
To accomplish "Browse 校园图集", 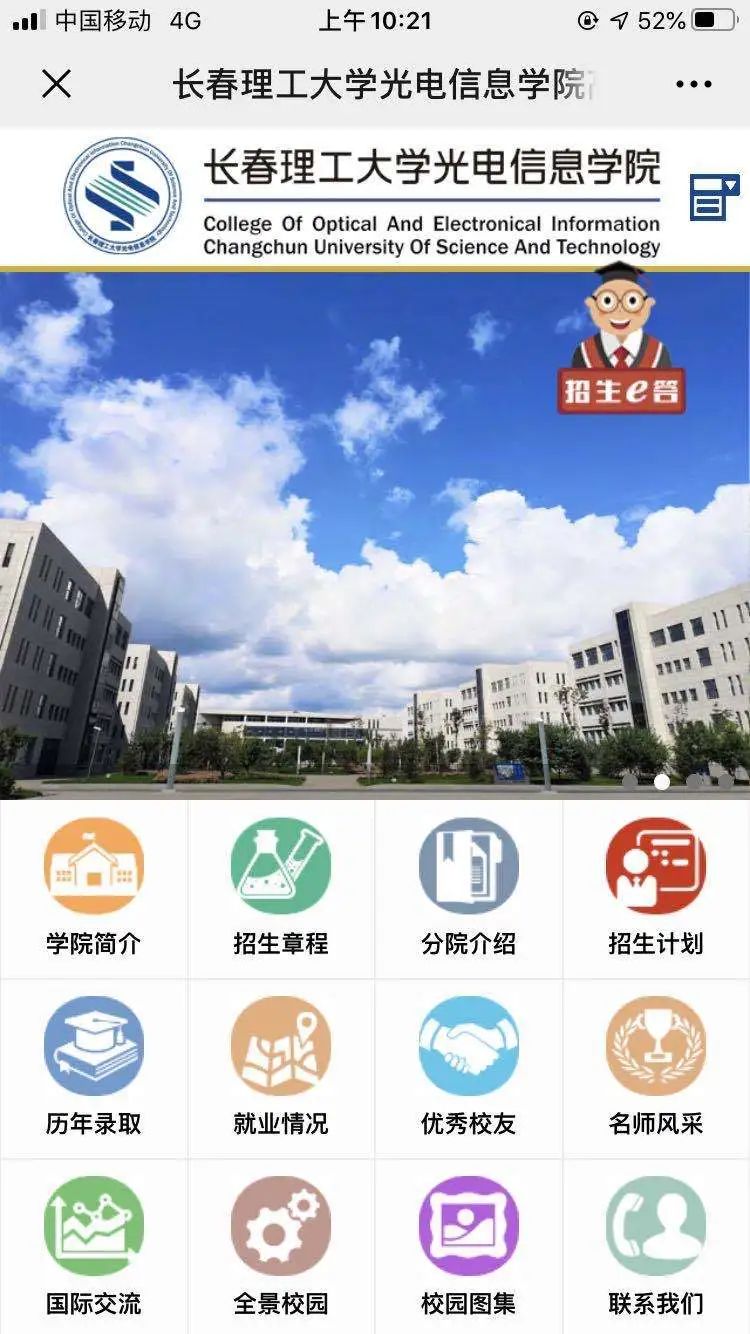I will click(x=469, y=1247).
